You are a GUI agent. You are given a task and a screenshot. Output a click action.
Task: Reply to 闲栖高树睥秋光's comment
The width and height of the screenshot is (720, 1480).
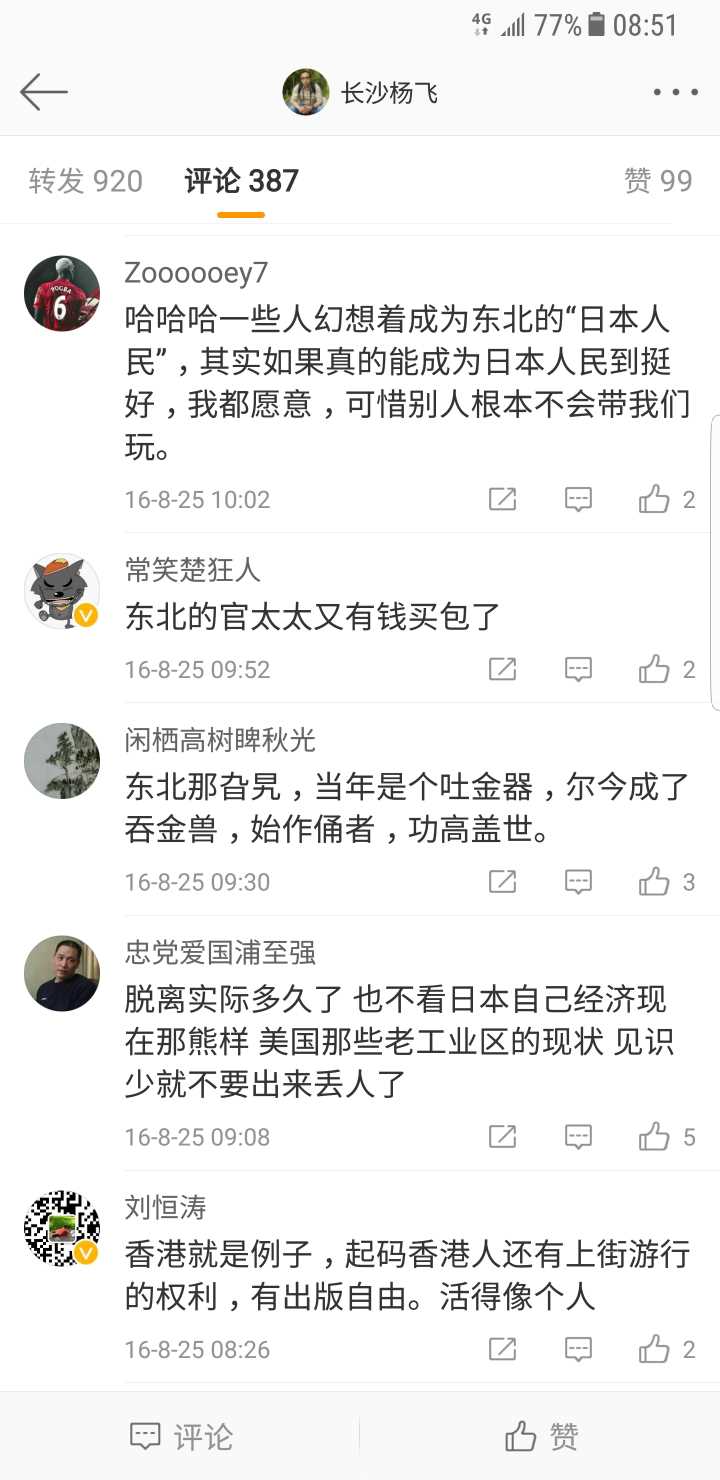click(578, 882)
